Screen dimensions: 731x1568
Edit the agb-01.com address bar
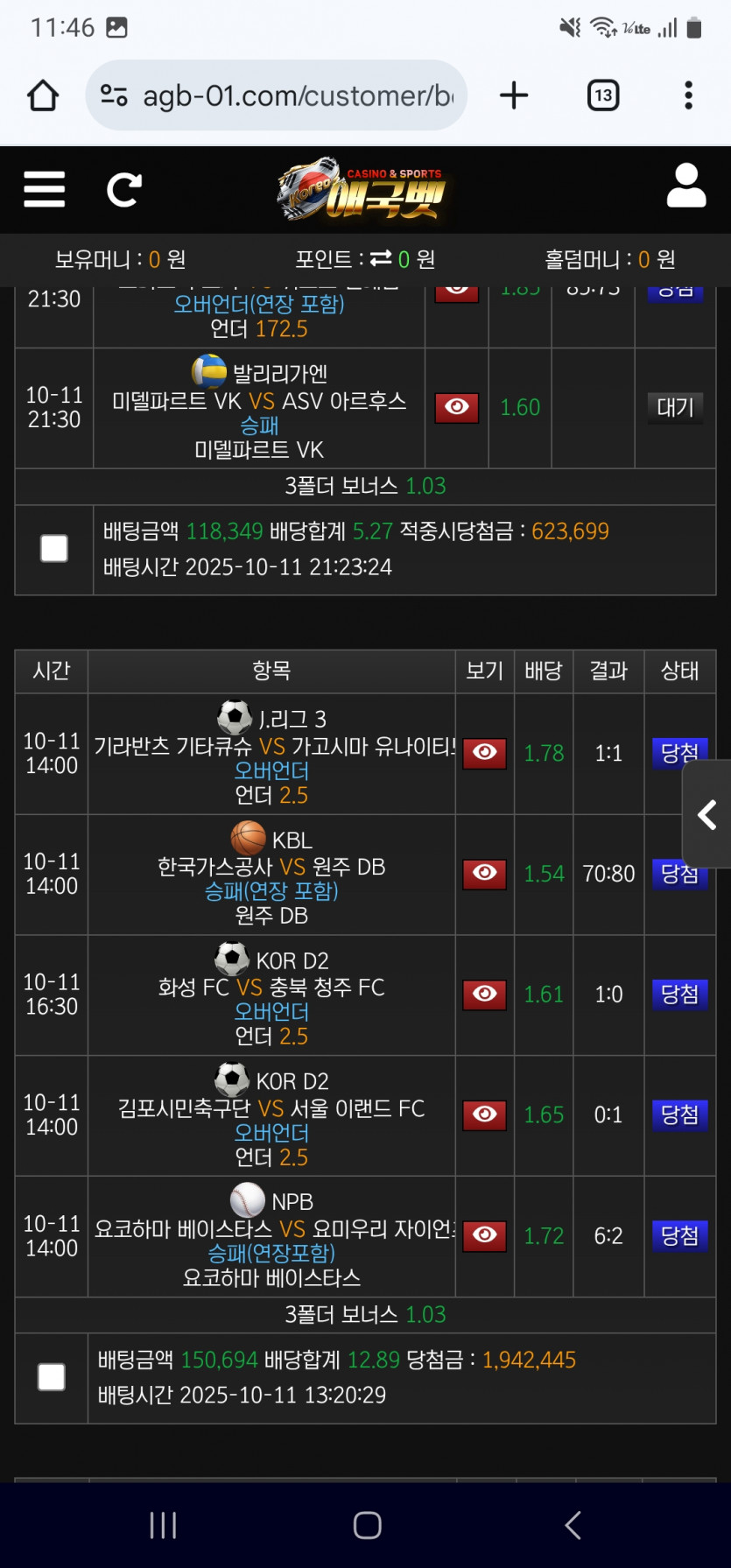point(296,95)
